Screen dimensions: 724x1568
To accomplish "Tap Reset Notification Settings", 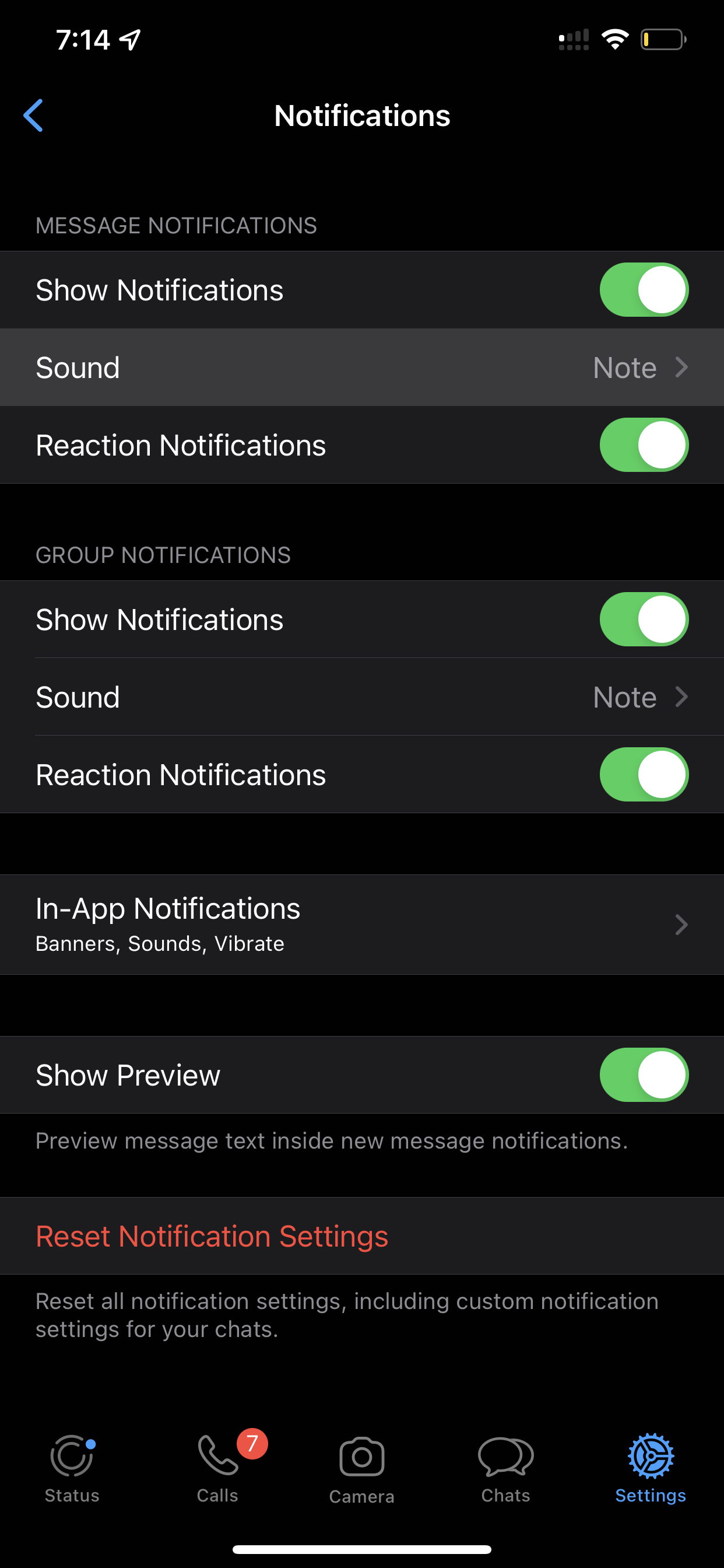I will click(212, 1236).
